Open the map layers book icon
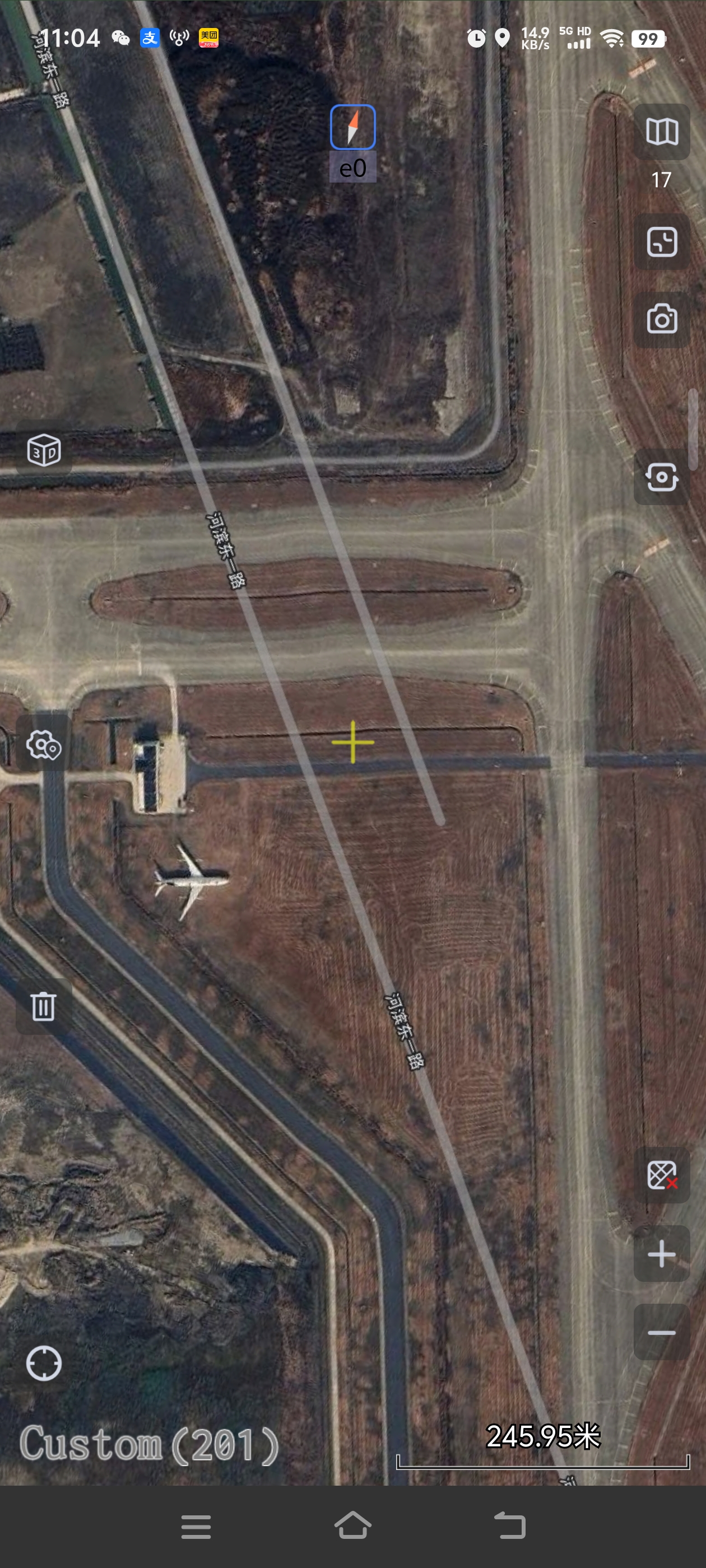706x1568 pixels. [662, 132]
